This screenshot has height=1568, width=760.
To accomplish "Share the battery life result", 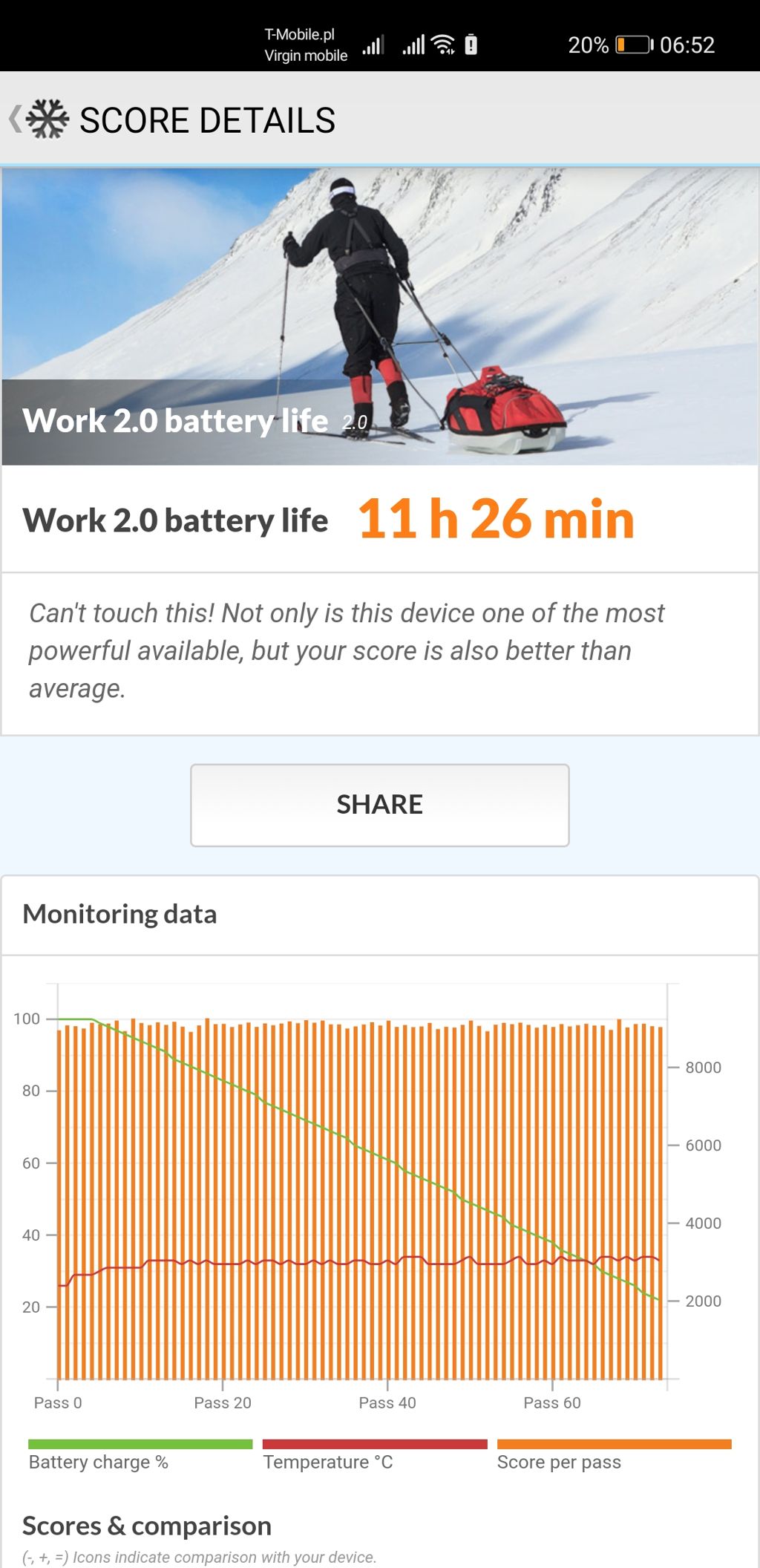I will pyautogui.click(x=379, y=805).
